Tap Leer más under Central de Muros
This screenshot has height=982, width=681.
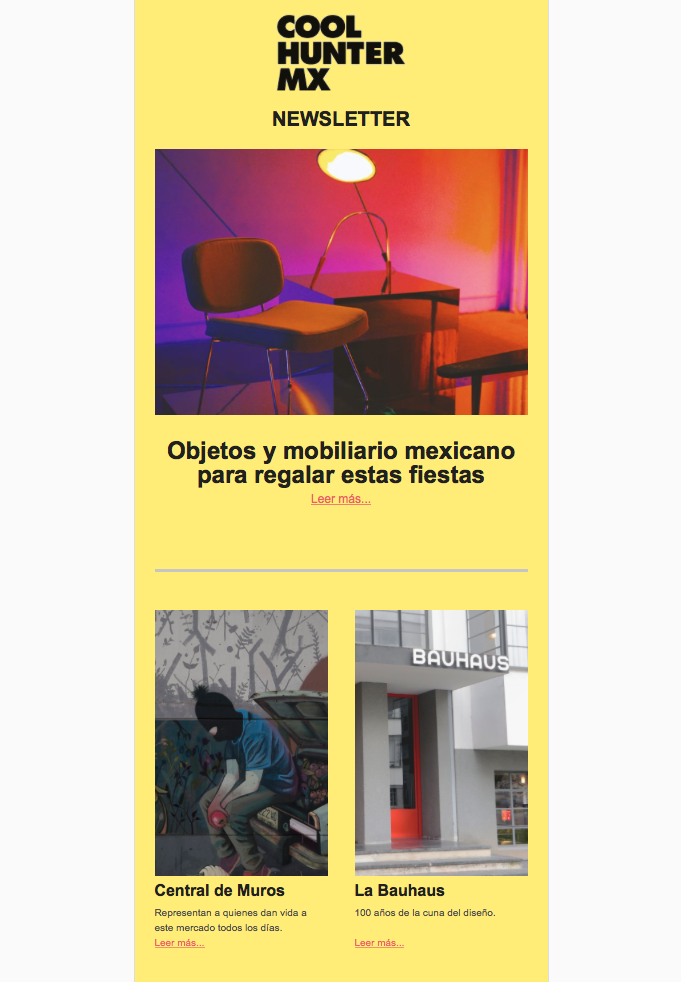(180, 943)
